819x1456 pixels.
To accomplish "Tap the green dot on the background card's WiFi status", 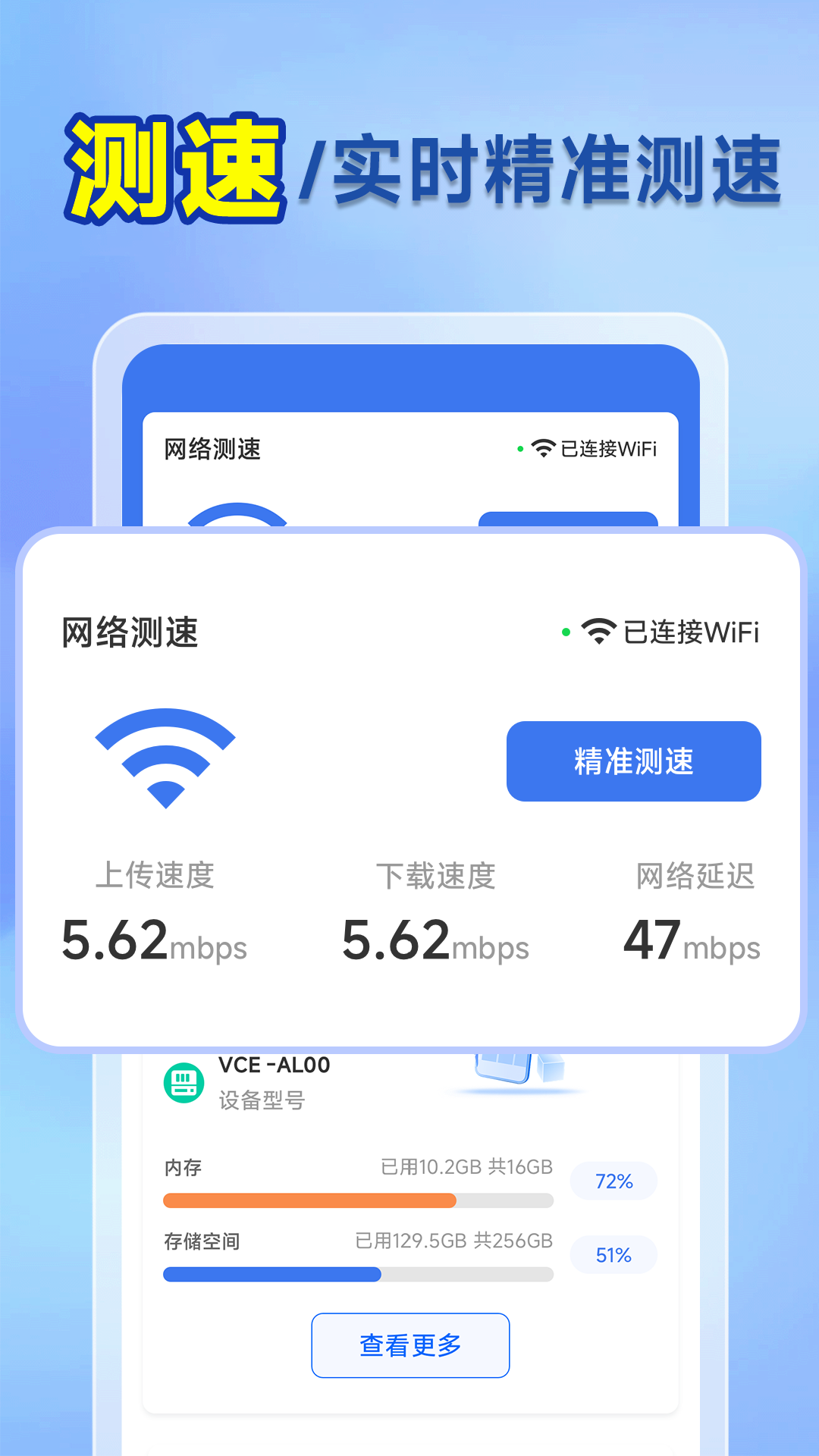I will pos(519,448).
